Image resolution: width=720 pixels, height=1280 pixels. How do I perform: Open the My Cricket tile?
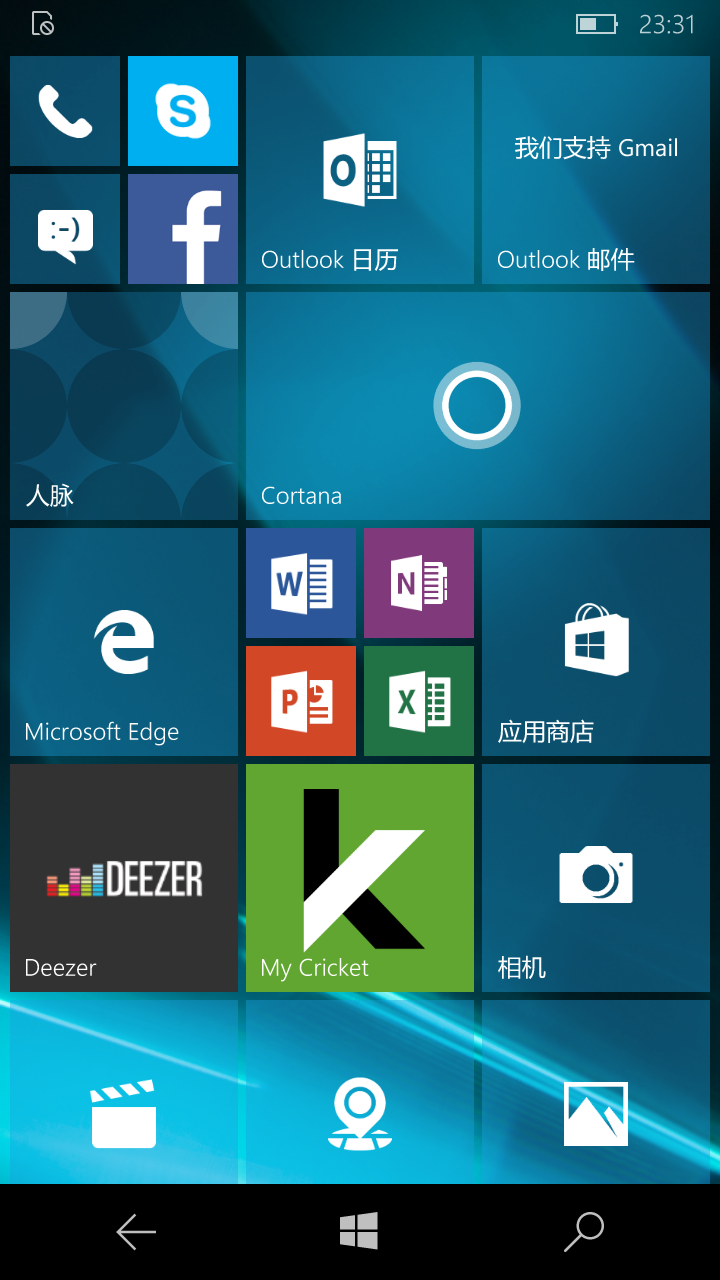click(x=360, y=878)
